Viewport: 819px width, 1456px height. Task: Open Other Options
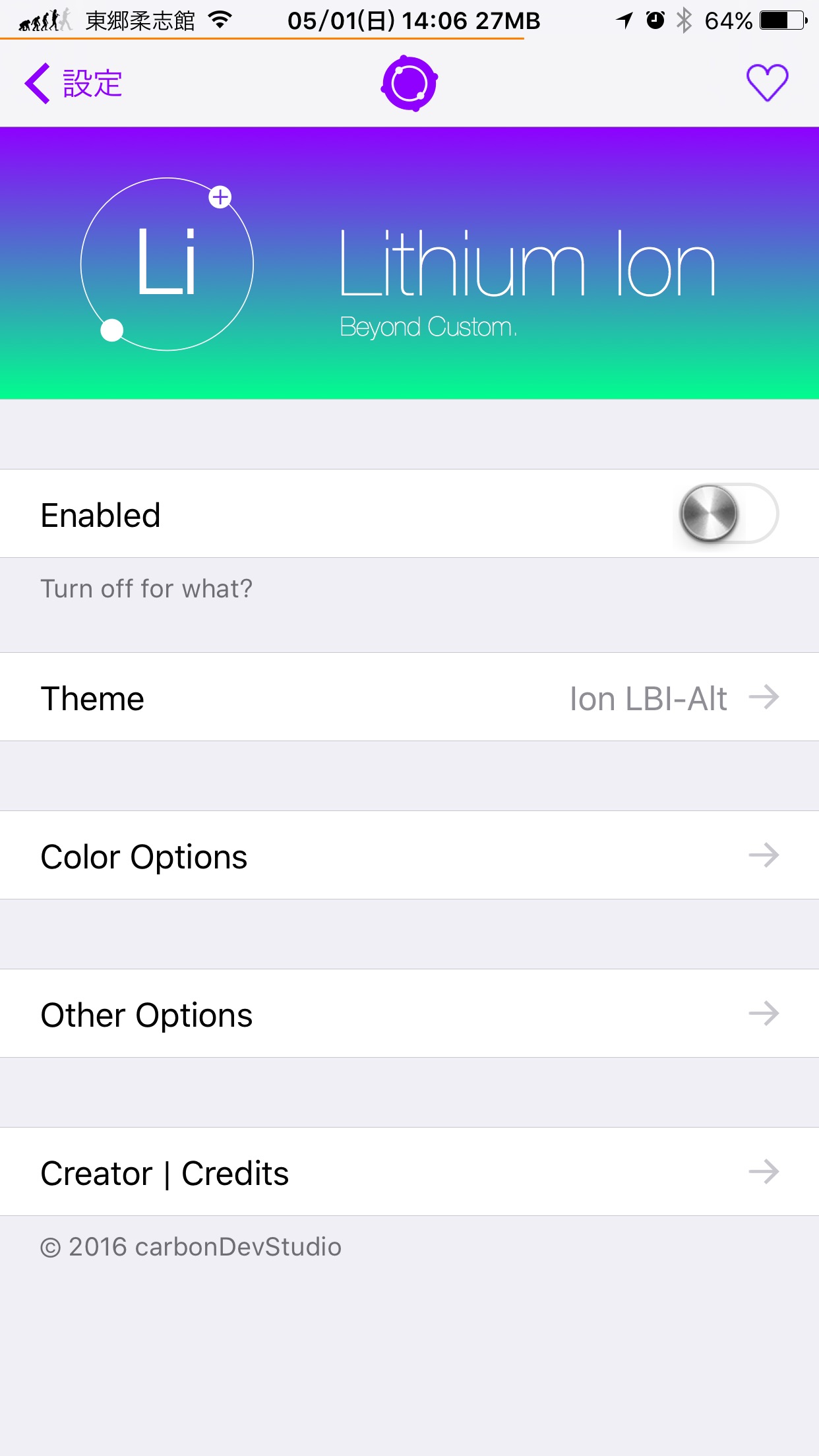(x=409, y=1014)
